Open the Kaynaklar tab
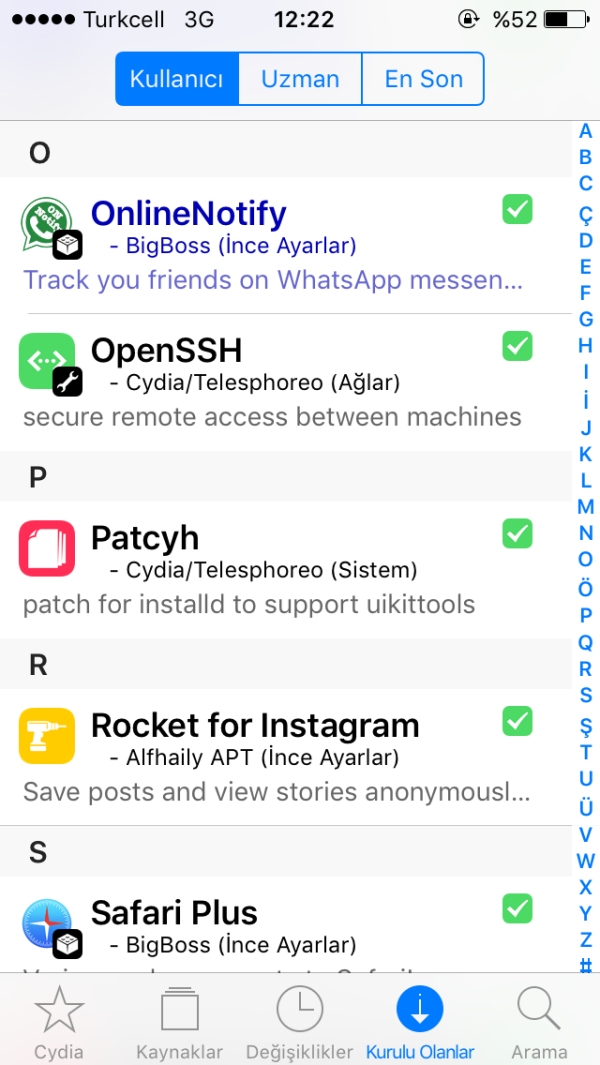 point(179,1020)
